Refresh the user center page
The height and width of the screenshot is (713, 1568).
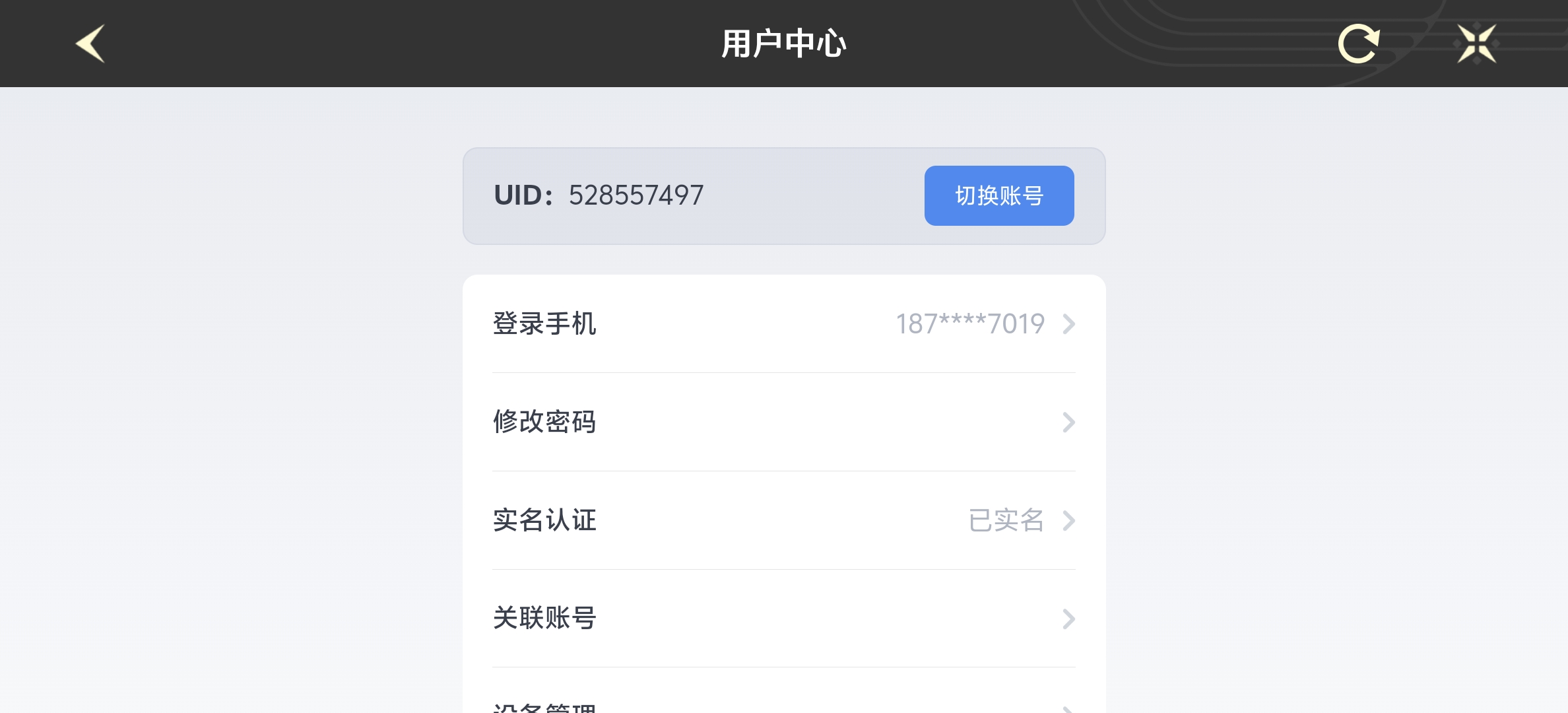pyautogui.click(x=1358, y=44)
